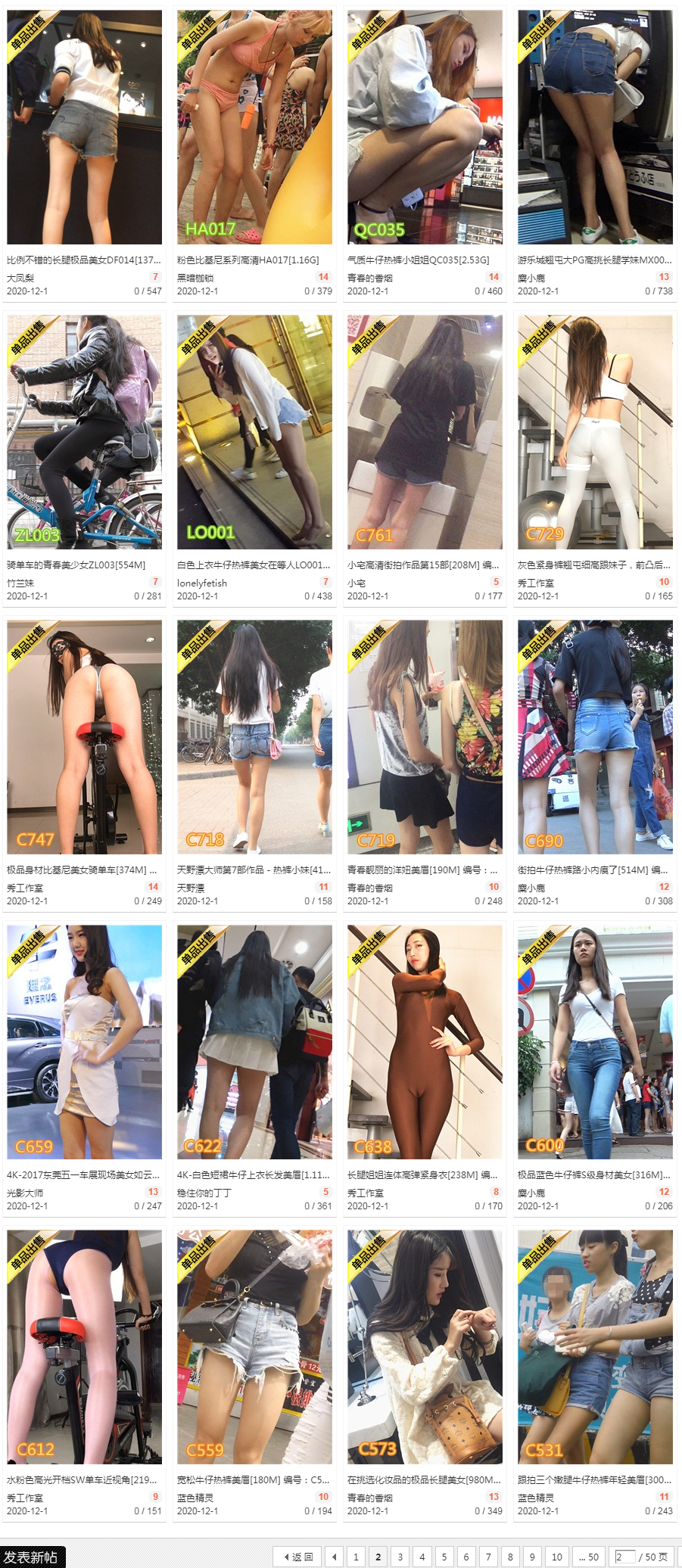Jump to last page 50
682x1568 pixels.
click(588, 1557)
